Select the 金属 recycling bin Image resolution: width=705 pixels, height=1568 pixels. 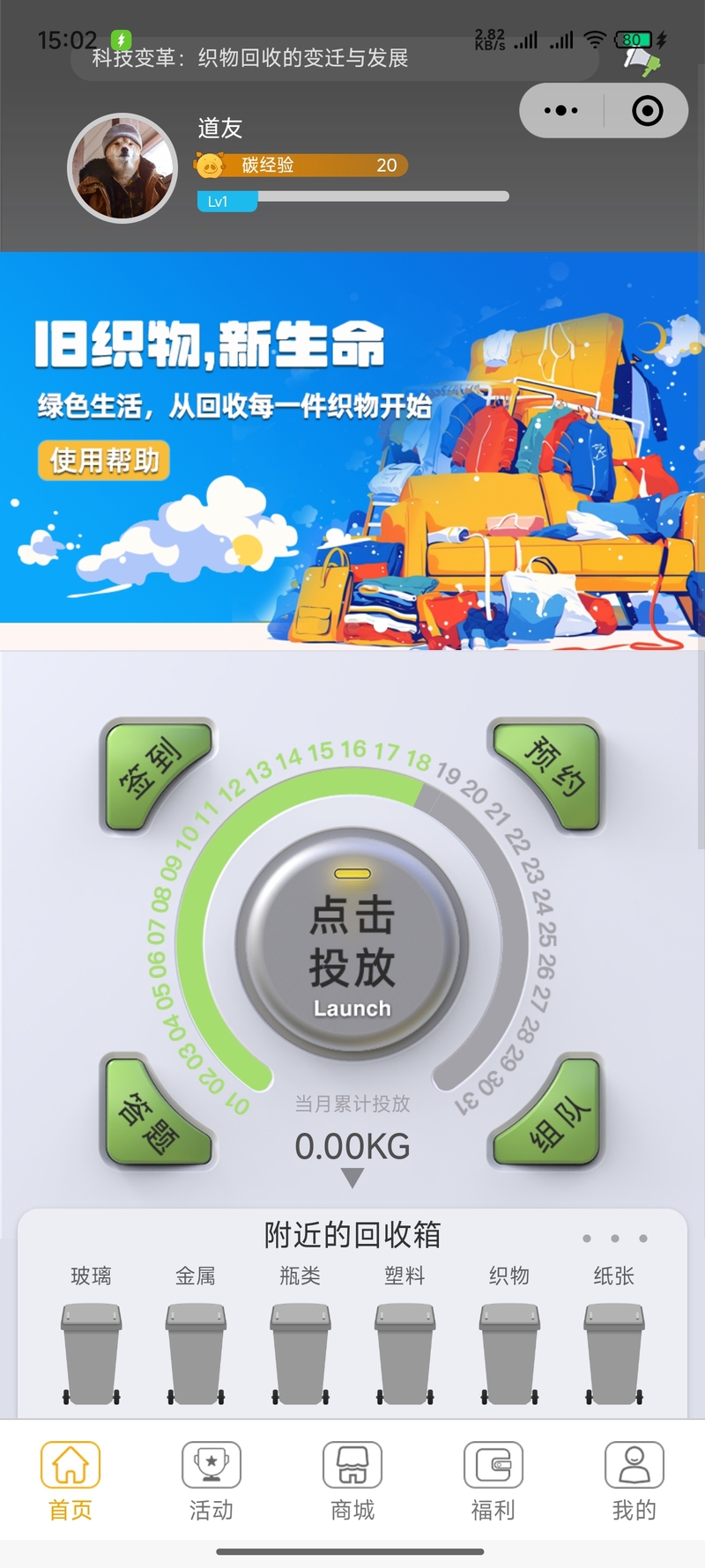196,1352
